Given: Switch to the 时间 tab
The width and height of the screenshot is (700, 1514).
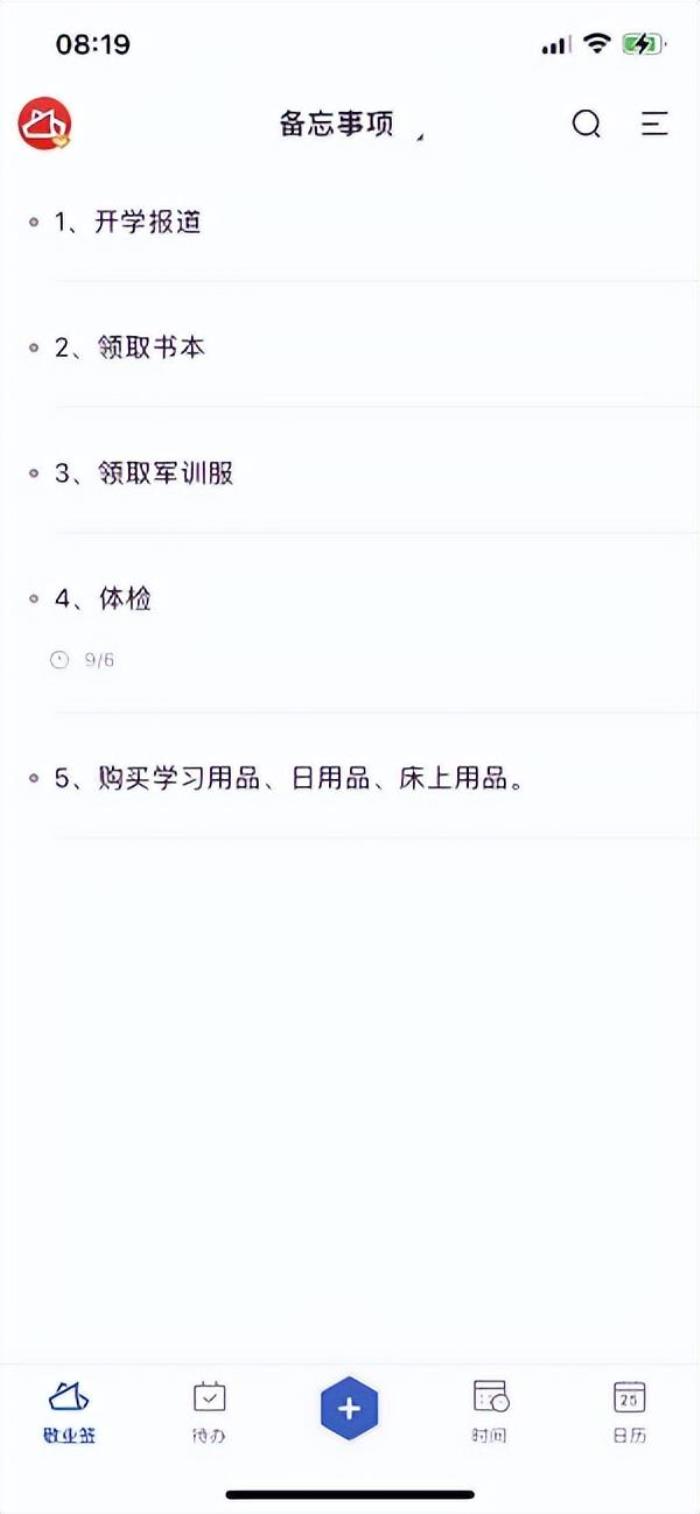Looking at the screenshot, I should [490, 1410].
